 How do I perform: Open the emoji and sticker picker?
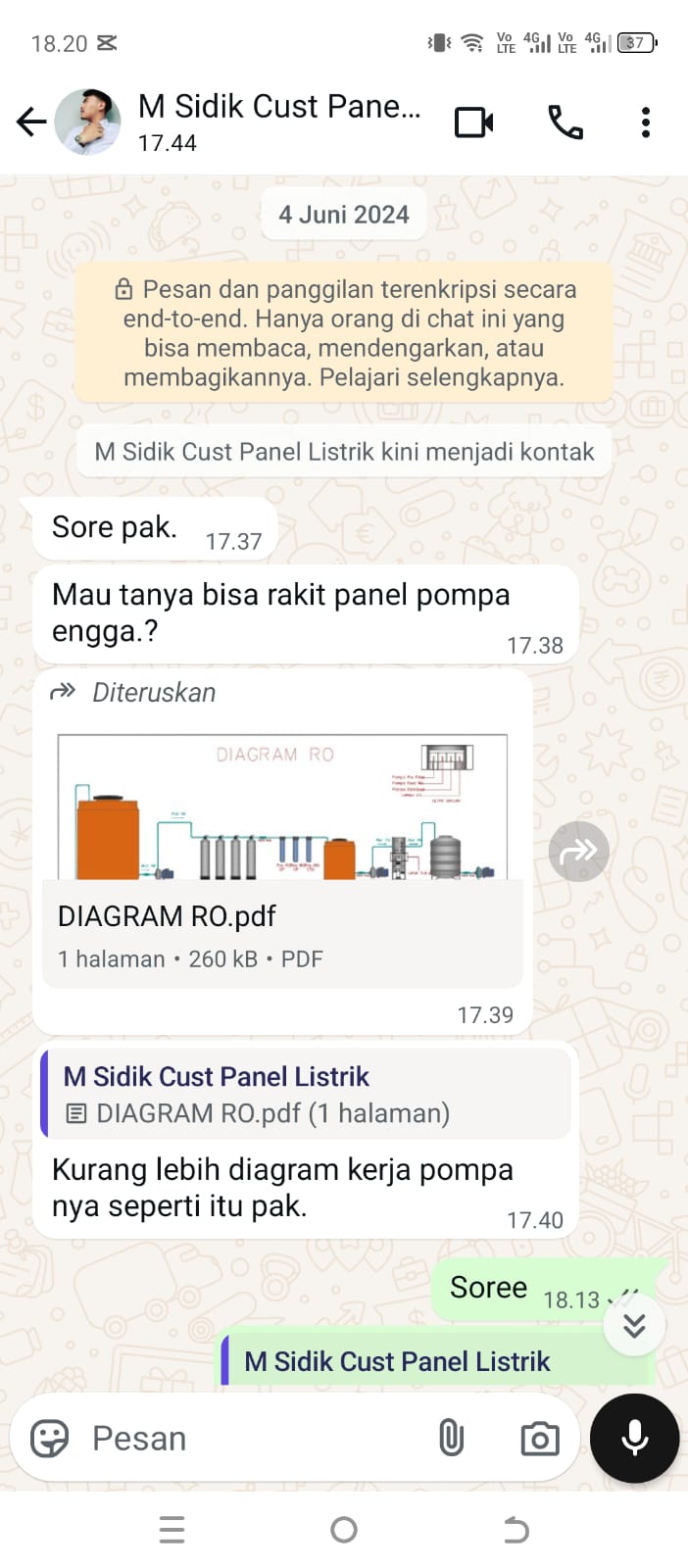point(49,1438)
